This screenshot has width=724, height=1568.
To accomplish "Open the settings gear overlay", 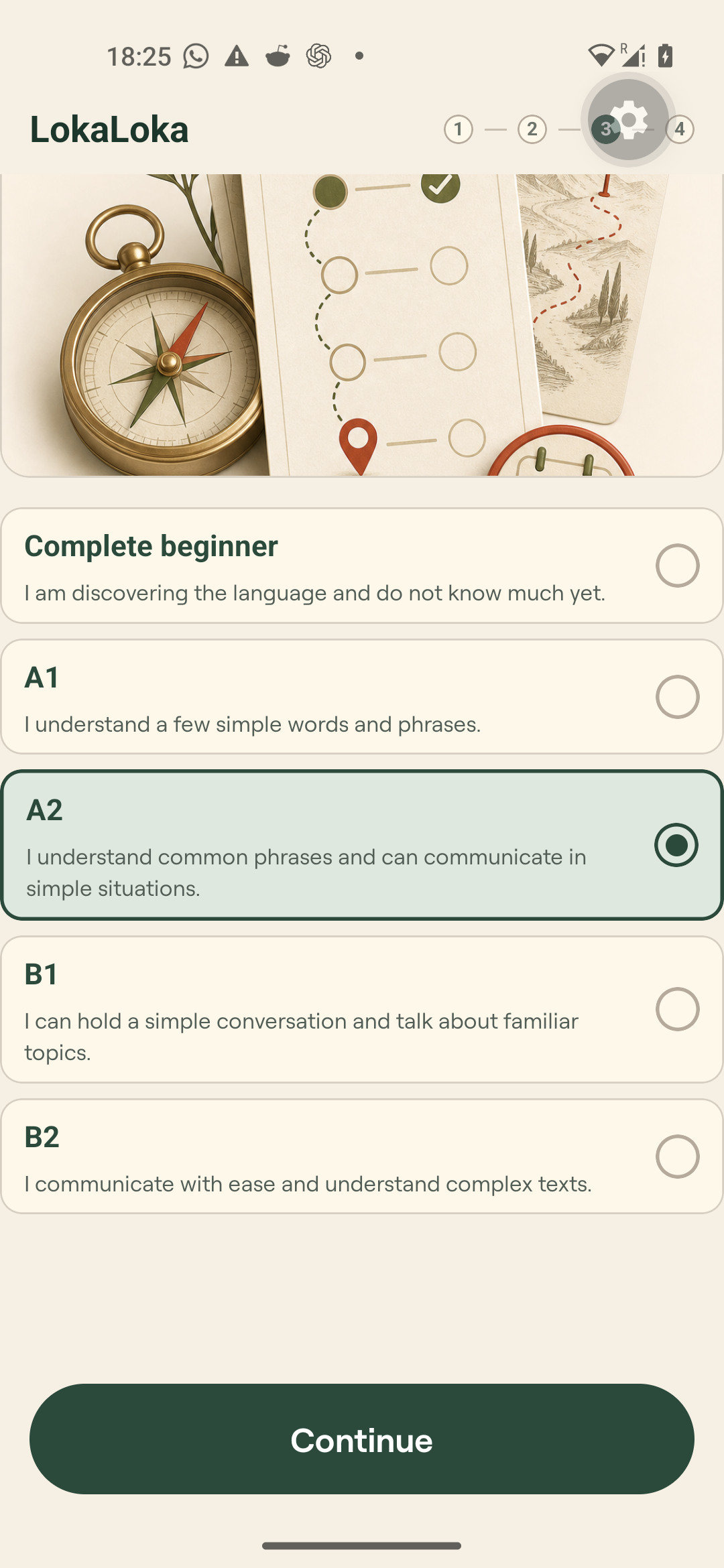I will pos(628,120).
